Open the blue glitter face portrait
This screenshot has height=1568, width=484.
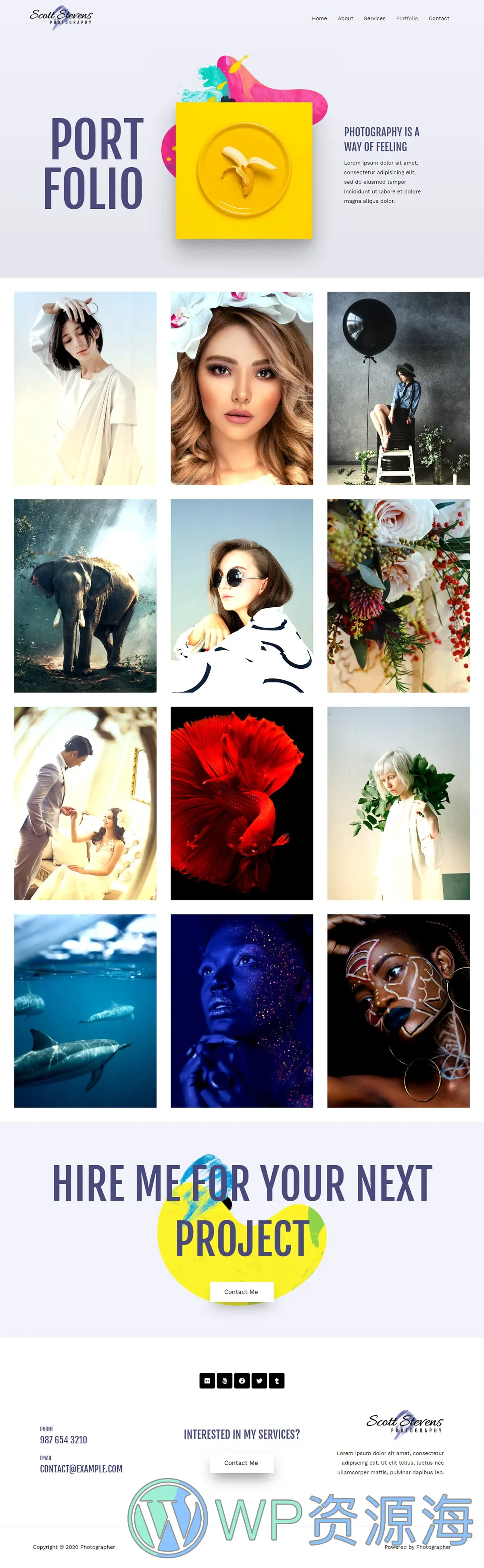tap(242, 1010)
